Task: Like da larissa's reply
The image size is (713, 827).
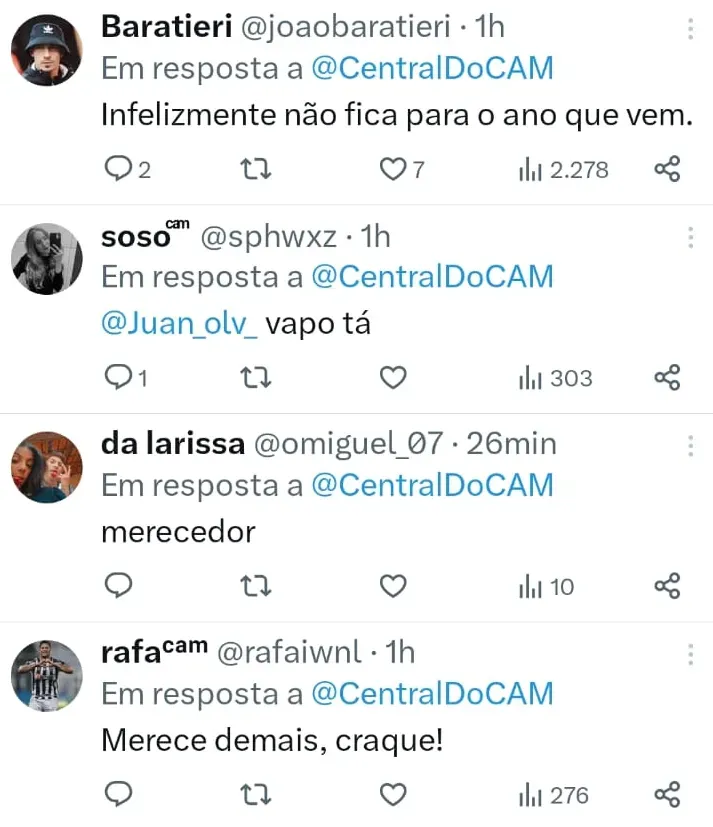Action: (394, 586)
